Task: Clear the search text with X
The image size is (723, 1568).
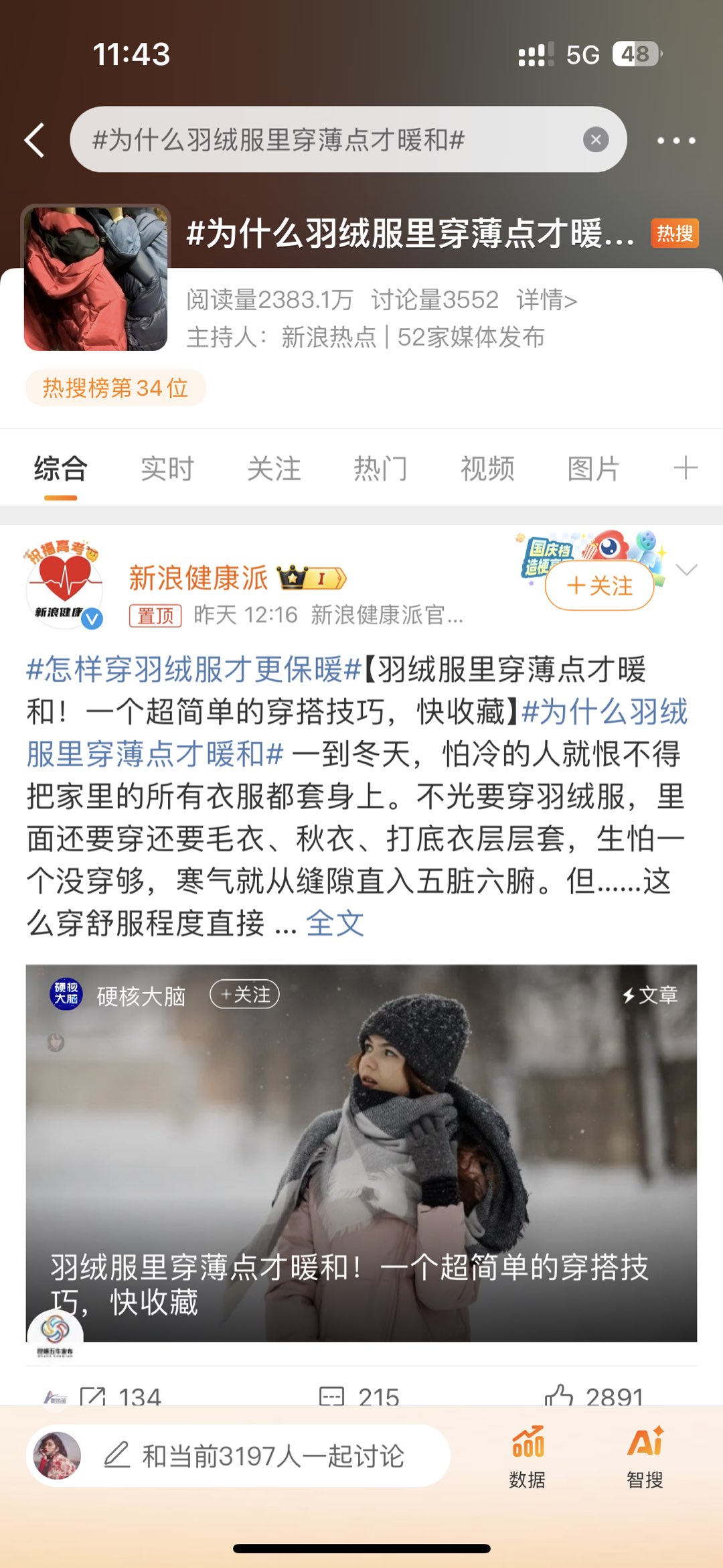Action: (595, 140)
